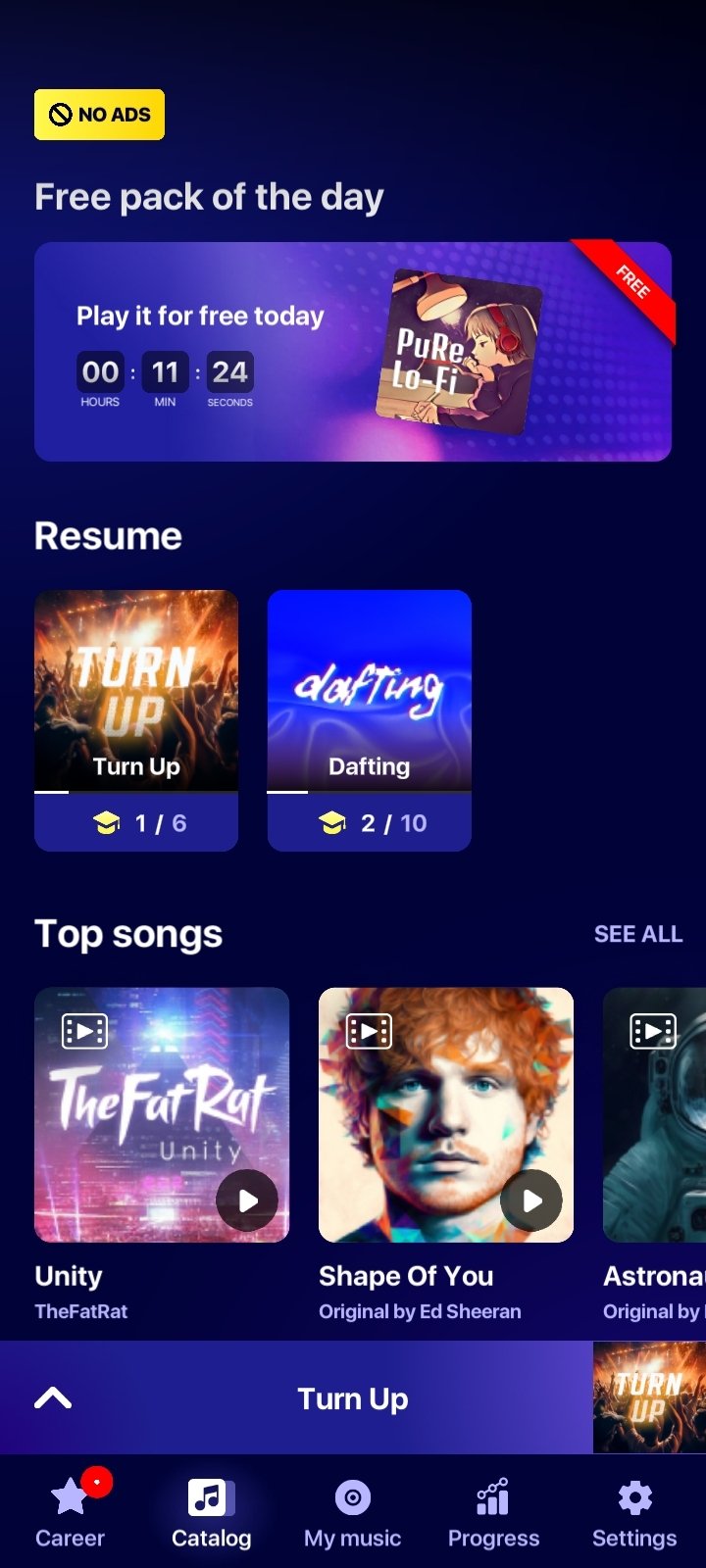Resume the Dafting lesson card
This screenshot has height=1568, width=706.
(x=370, y=720)
